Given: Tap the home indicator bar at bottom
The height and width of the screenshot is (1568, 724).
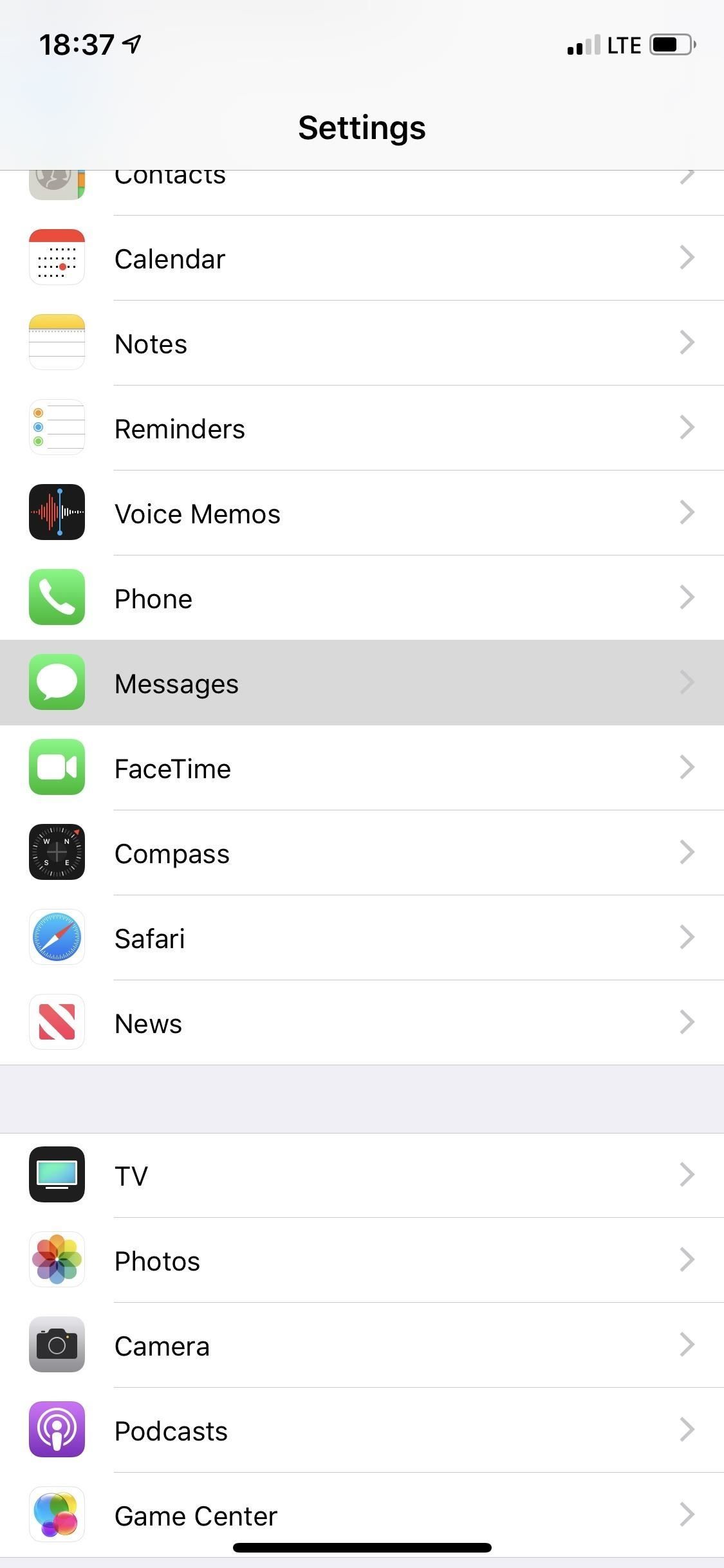Looking at the screenshot, I should (x=362, y=1548).
